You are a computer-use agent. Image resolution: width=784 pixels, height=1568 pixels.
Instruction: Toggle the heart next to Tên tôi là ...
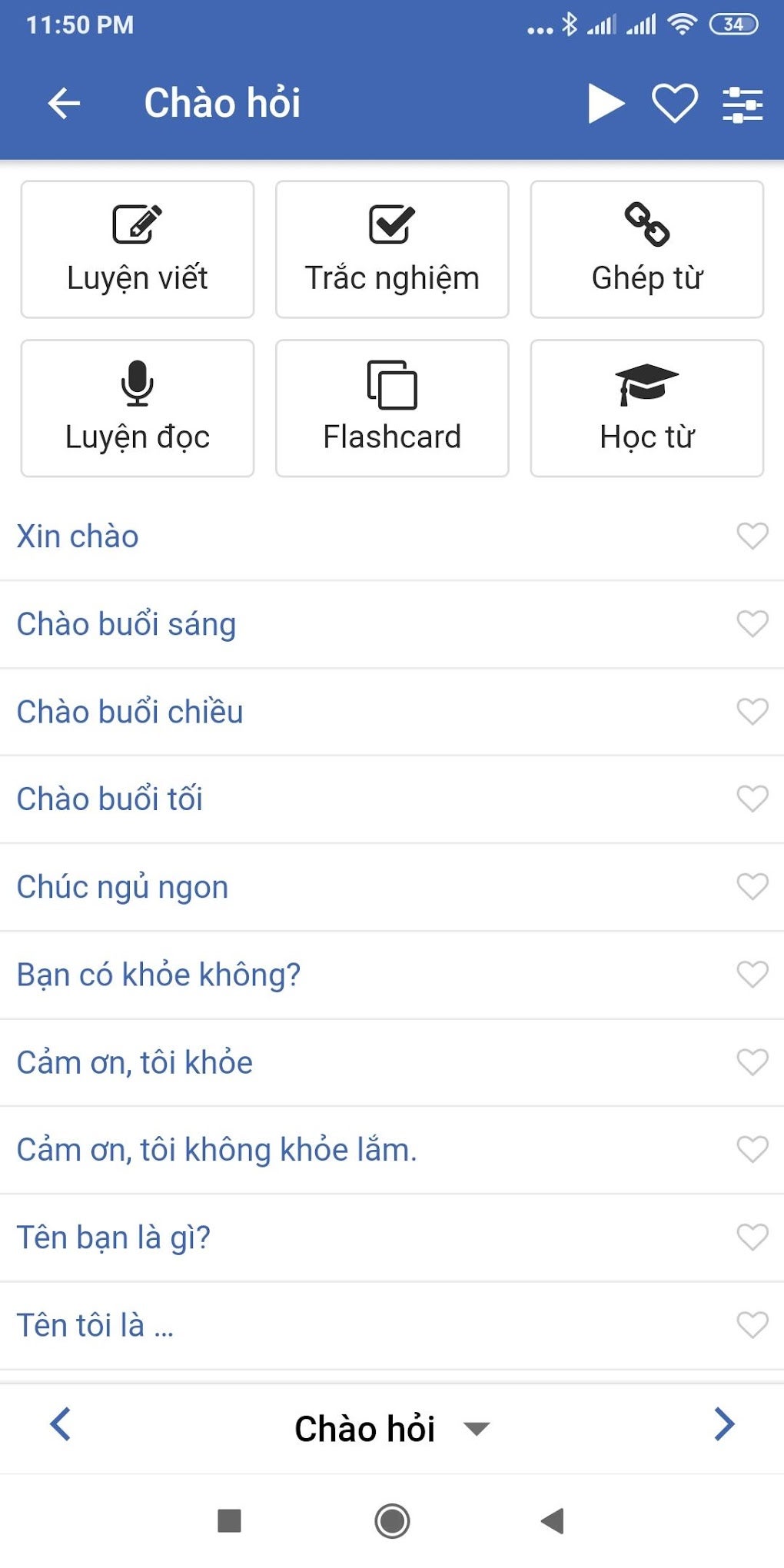751,1324
